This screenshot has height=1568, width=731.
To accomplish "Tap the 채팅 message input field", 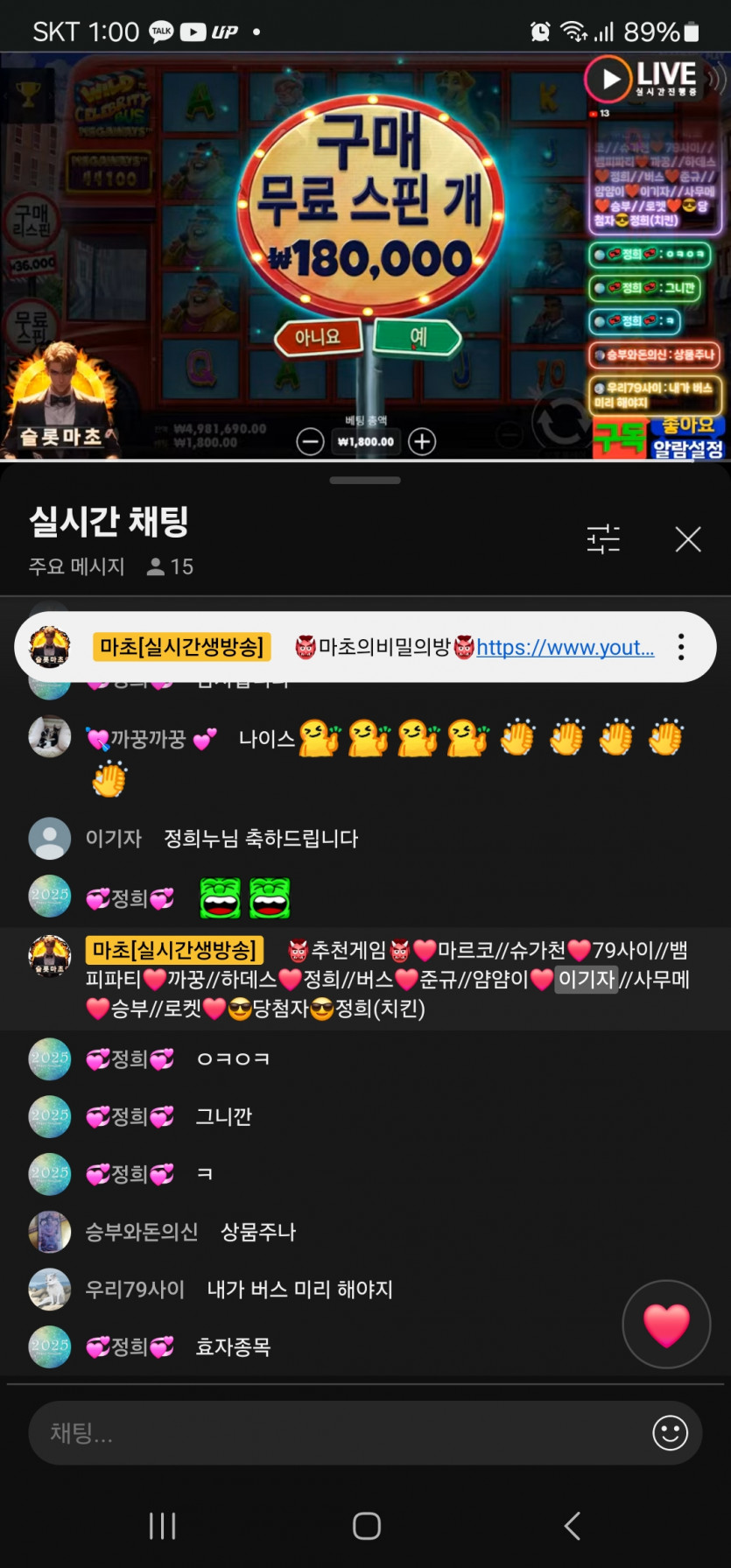I will tap(333, 1433).
